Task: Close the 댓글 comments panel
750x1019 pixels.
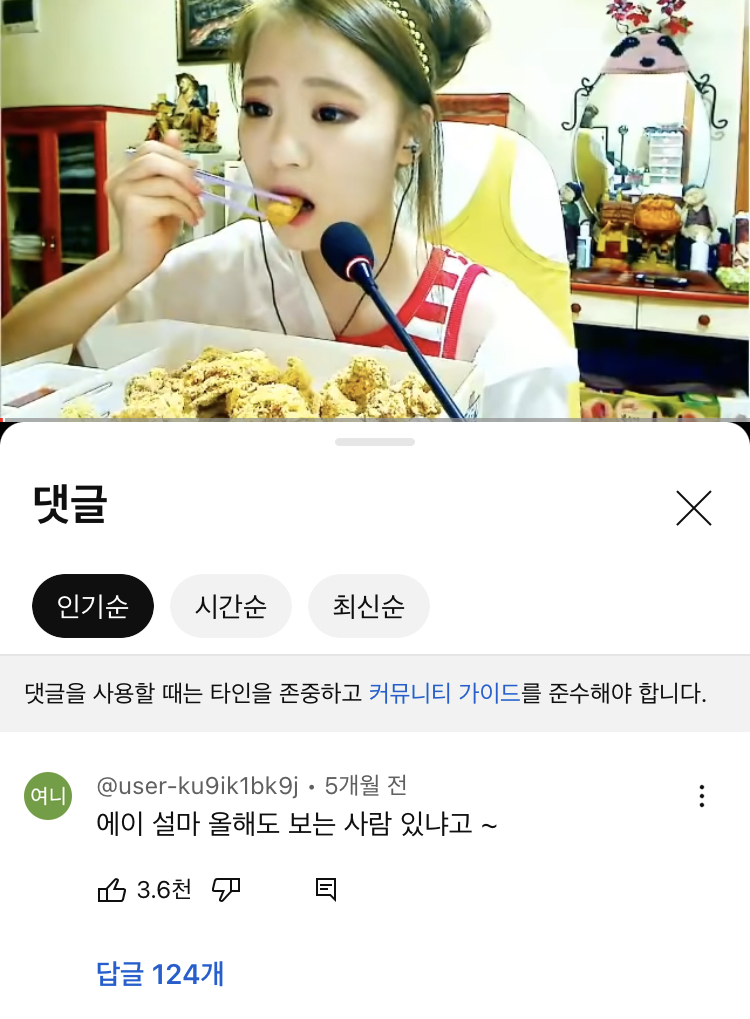Action: tap(693, 508)
